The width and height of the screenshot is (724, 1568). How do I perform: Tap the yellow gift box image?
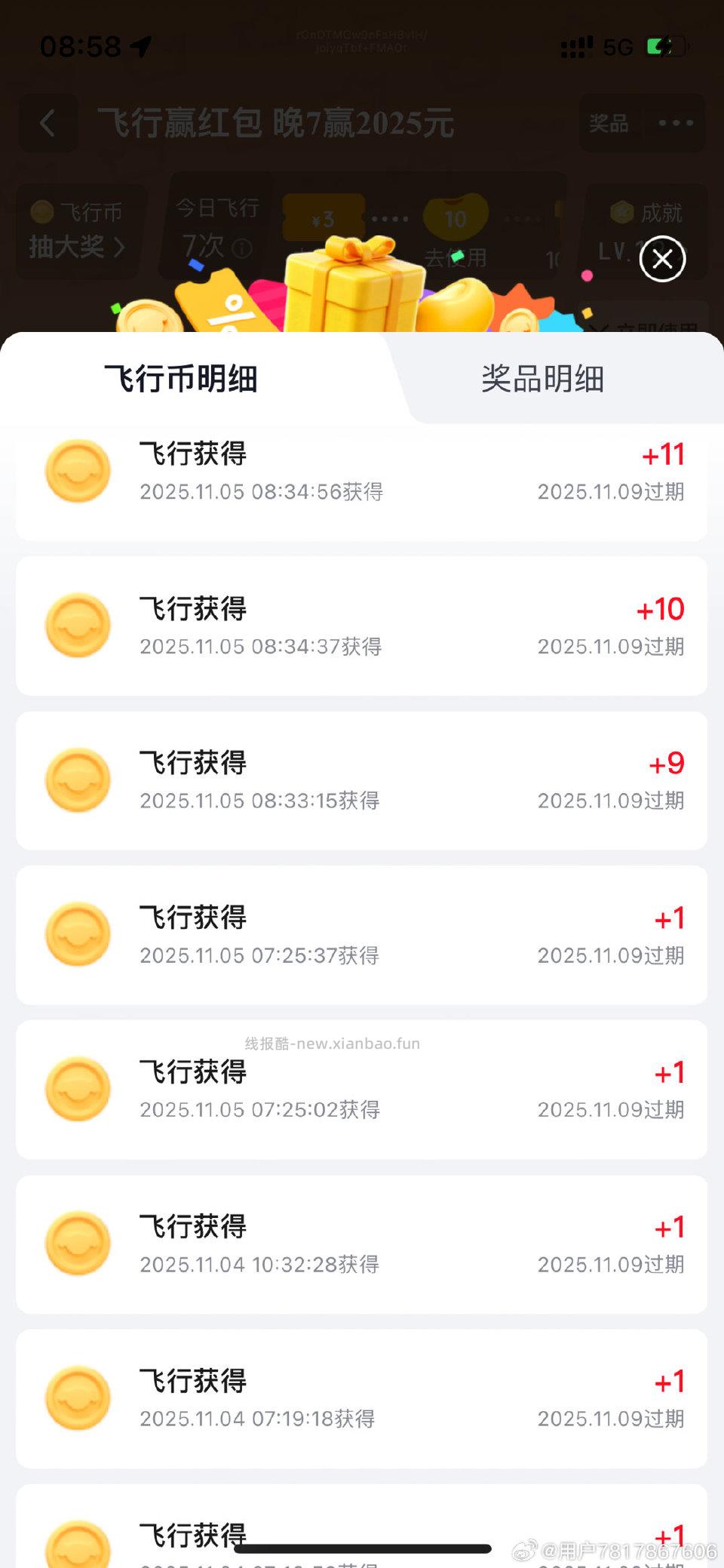354,294
